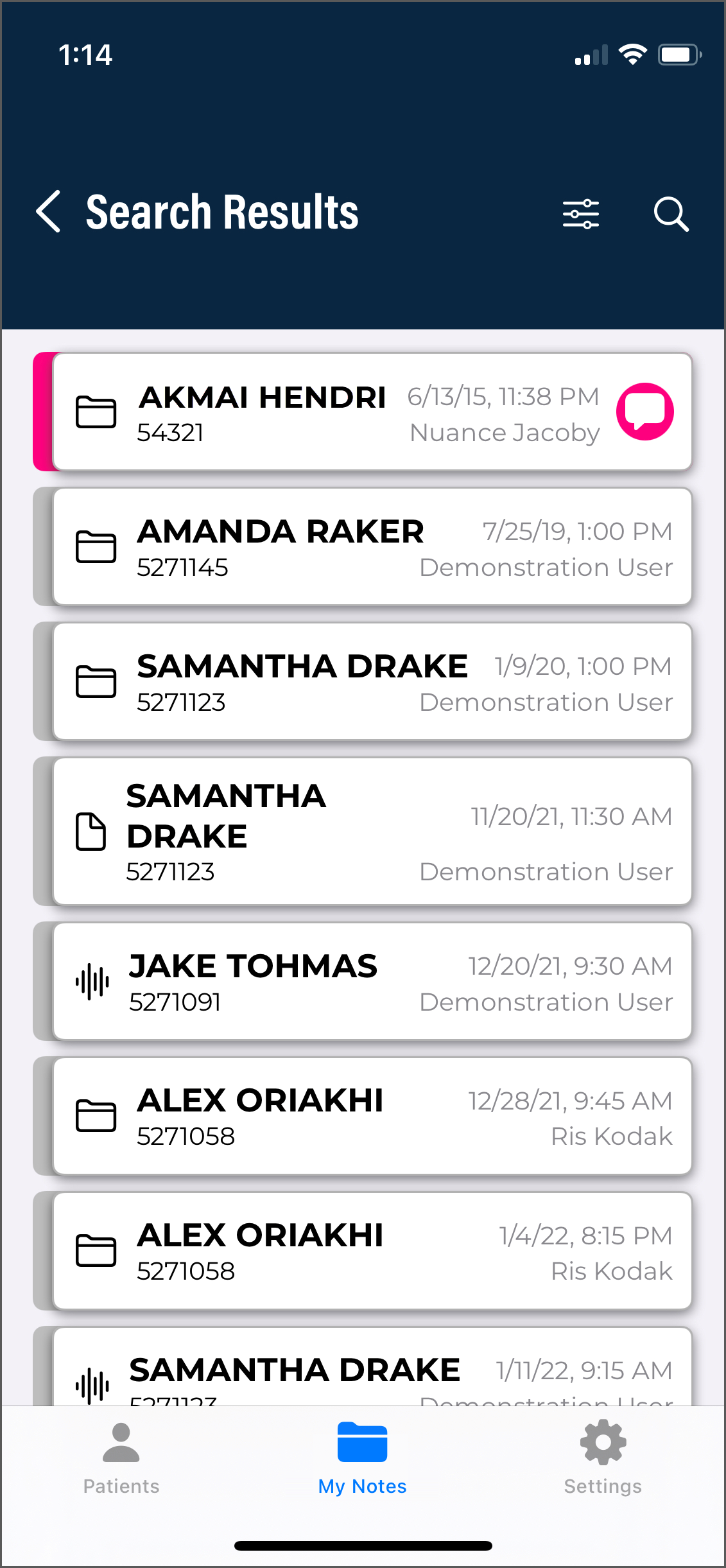The image size is (726, 1568).
Task: Open Jake Tohmas recording from 12/20/21
Action: click(372, 982)
